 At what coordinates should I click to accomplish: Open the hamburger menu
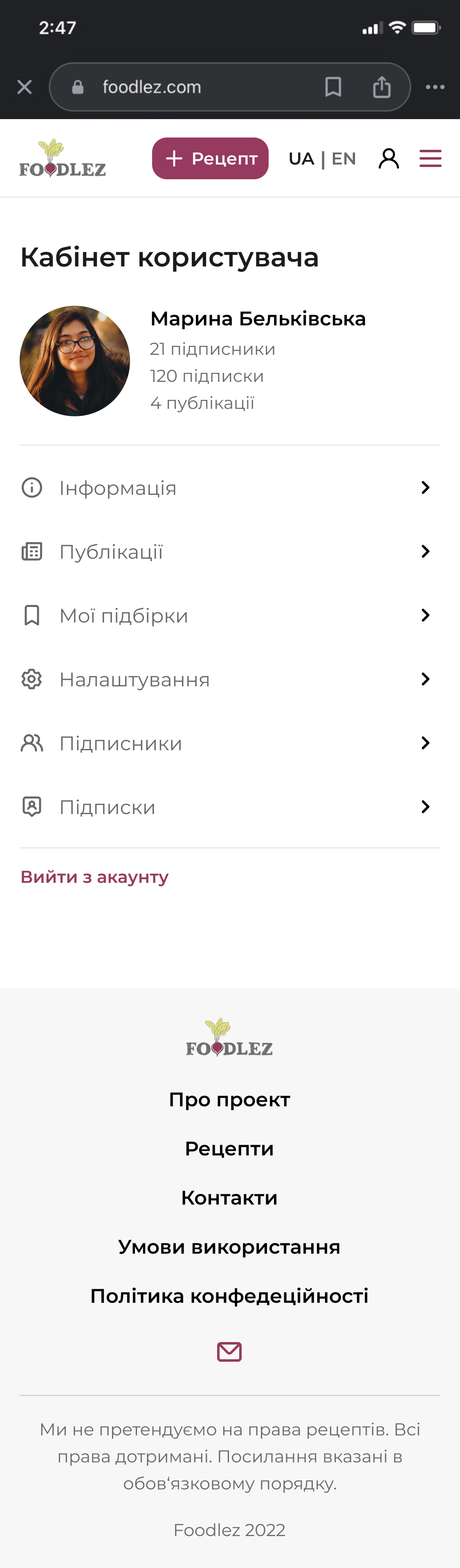point(430,159)
